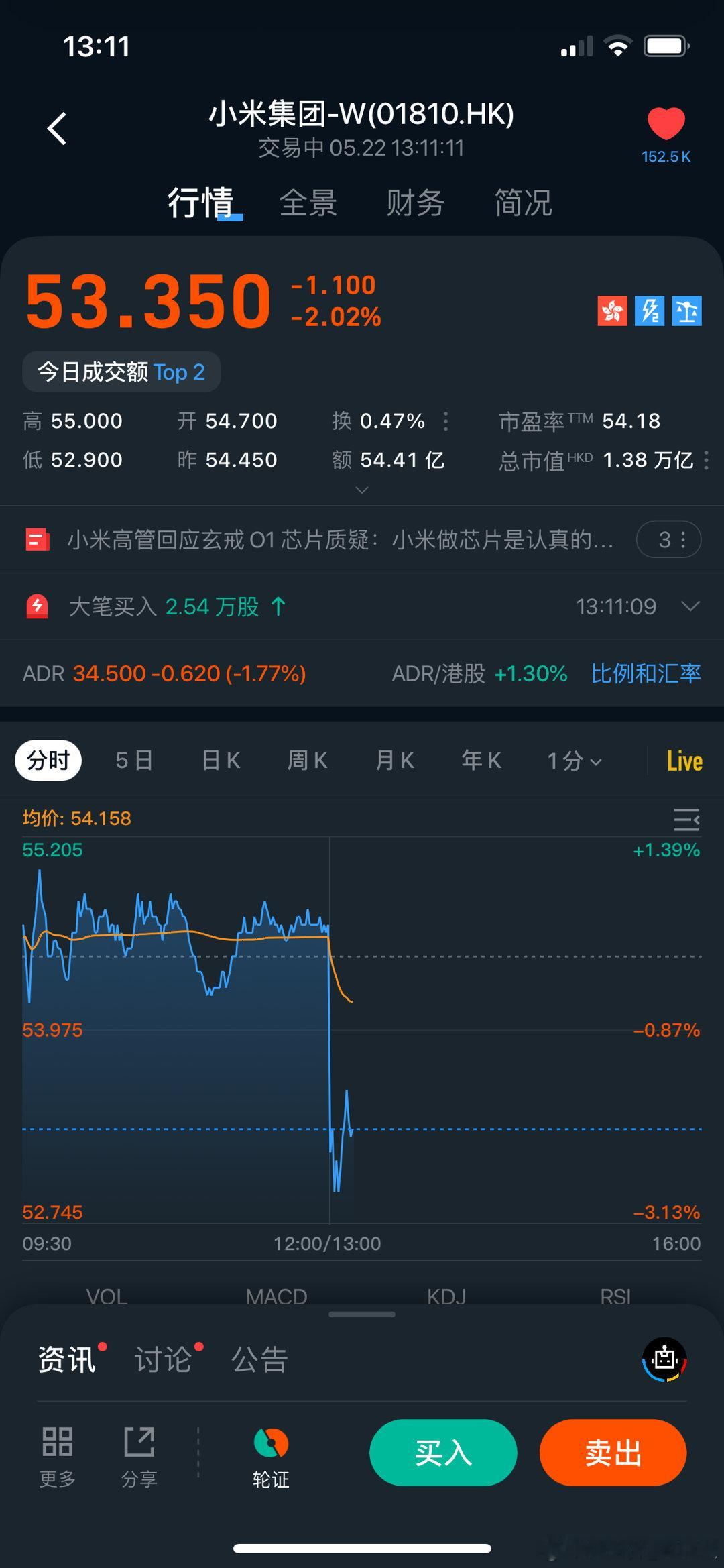Show the 日K candlestick chart

tap(221, 761)
